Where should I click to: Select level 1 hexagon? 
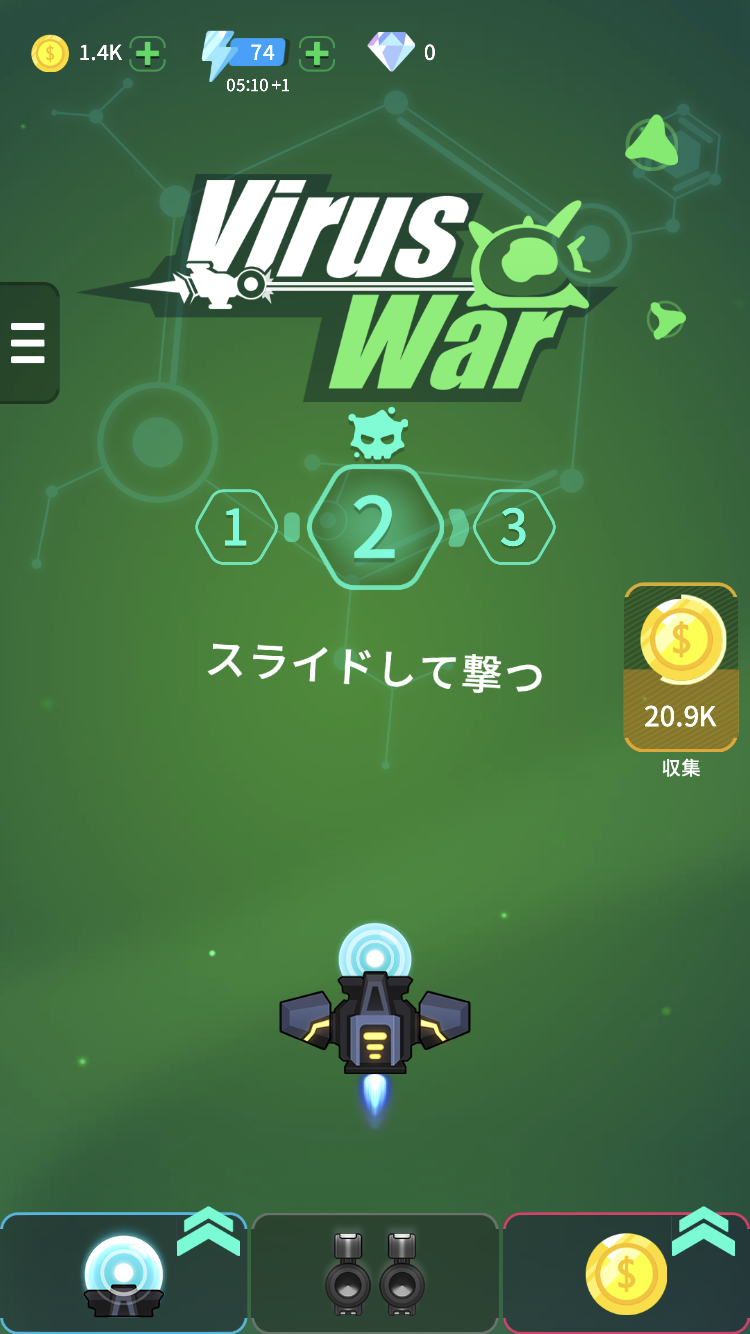[x=236, y=527]
